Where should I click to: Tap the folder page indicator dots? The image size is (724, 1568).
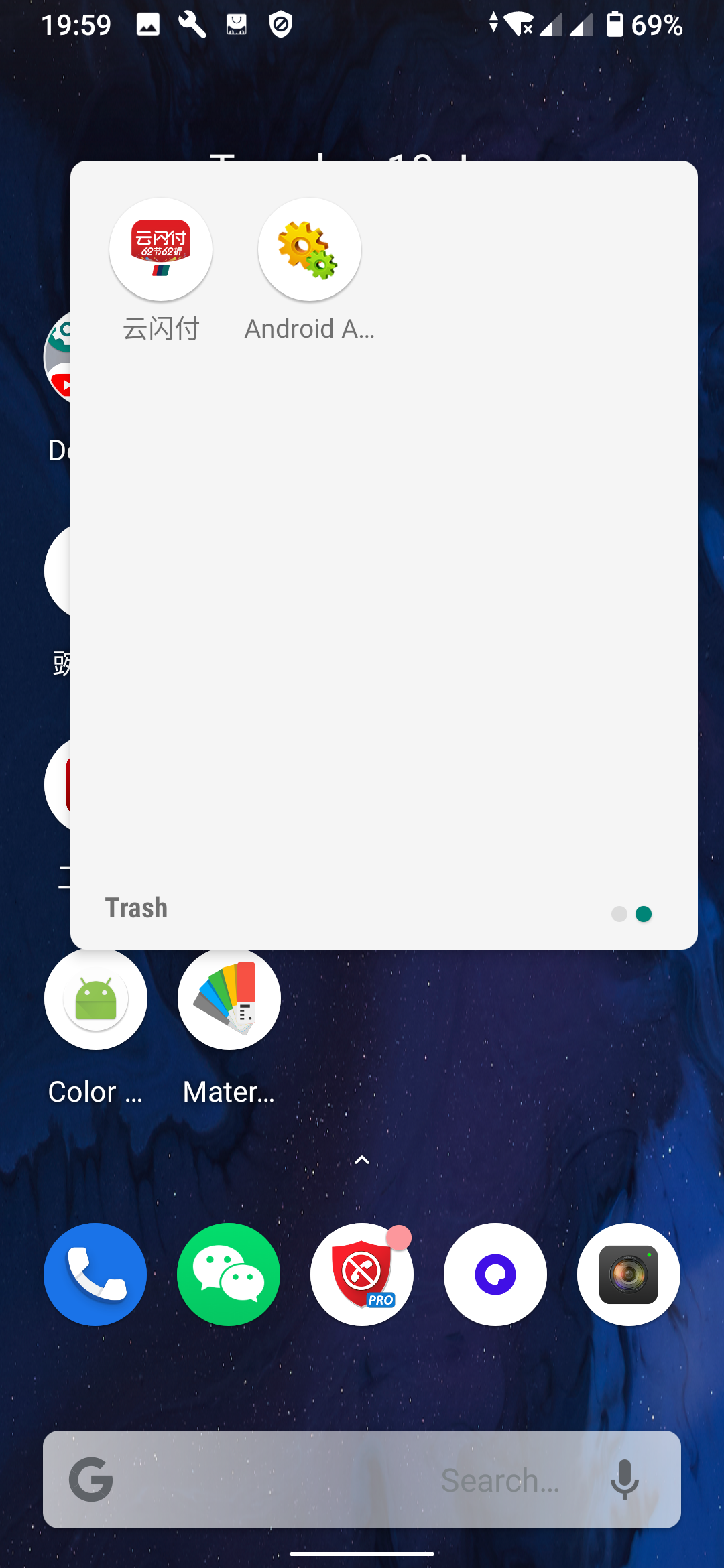coord(631,914)
